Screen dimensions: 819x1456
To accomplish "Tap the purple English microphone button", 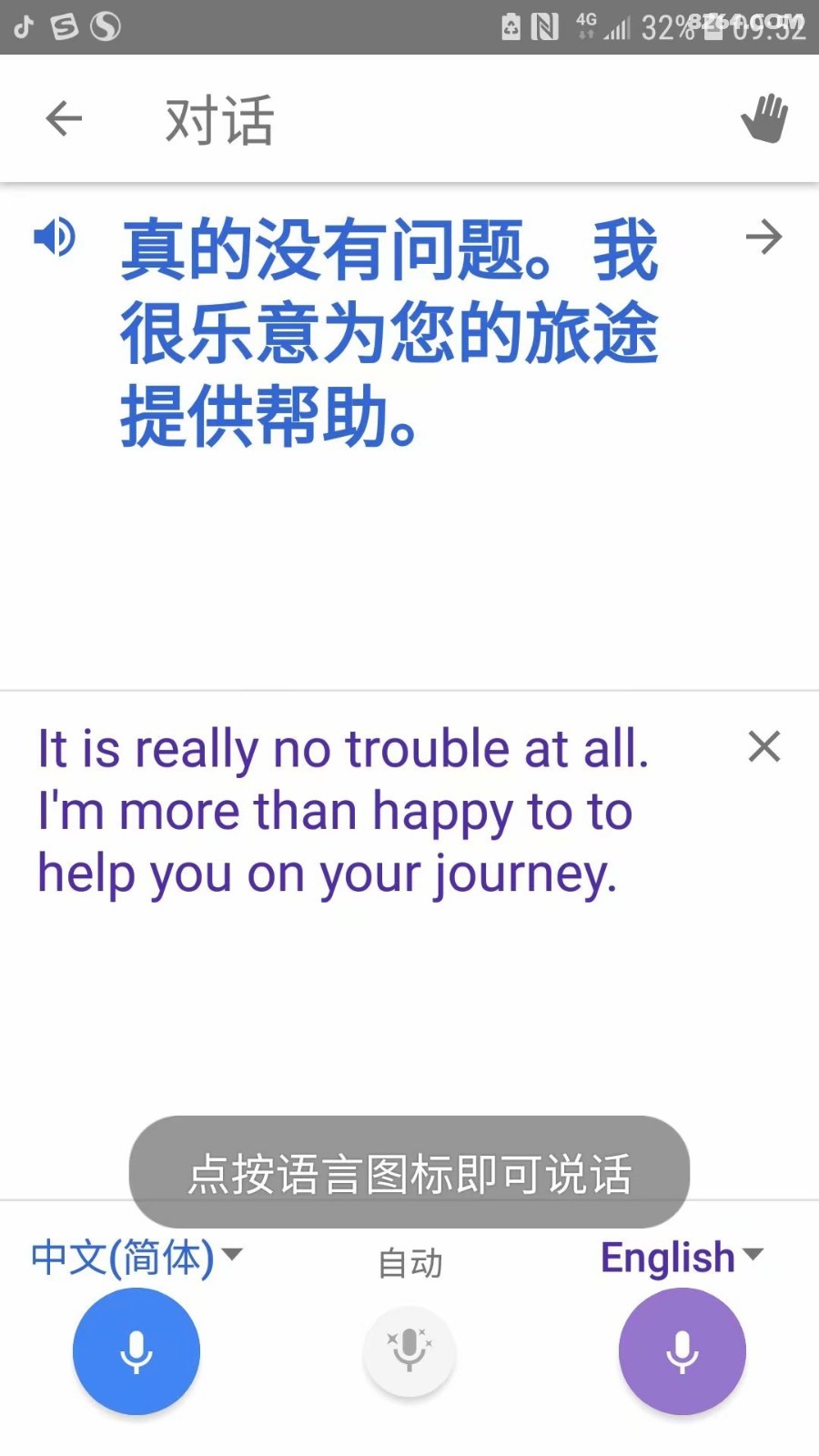I will tap(682, 1351).
